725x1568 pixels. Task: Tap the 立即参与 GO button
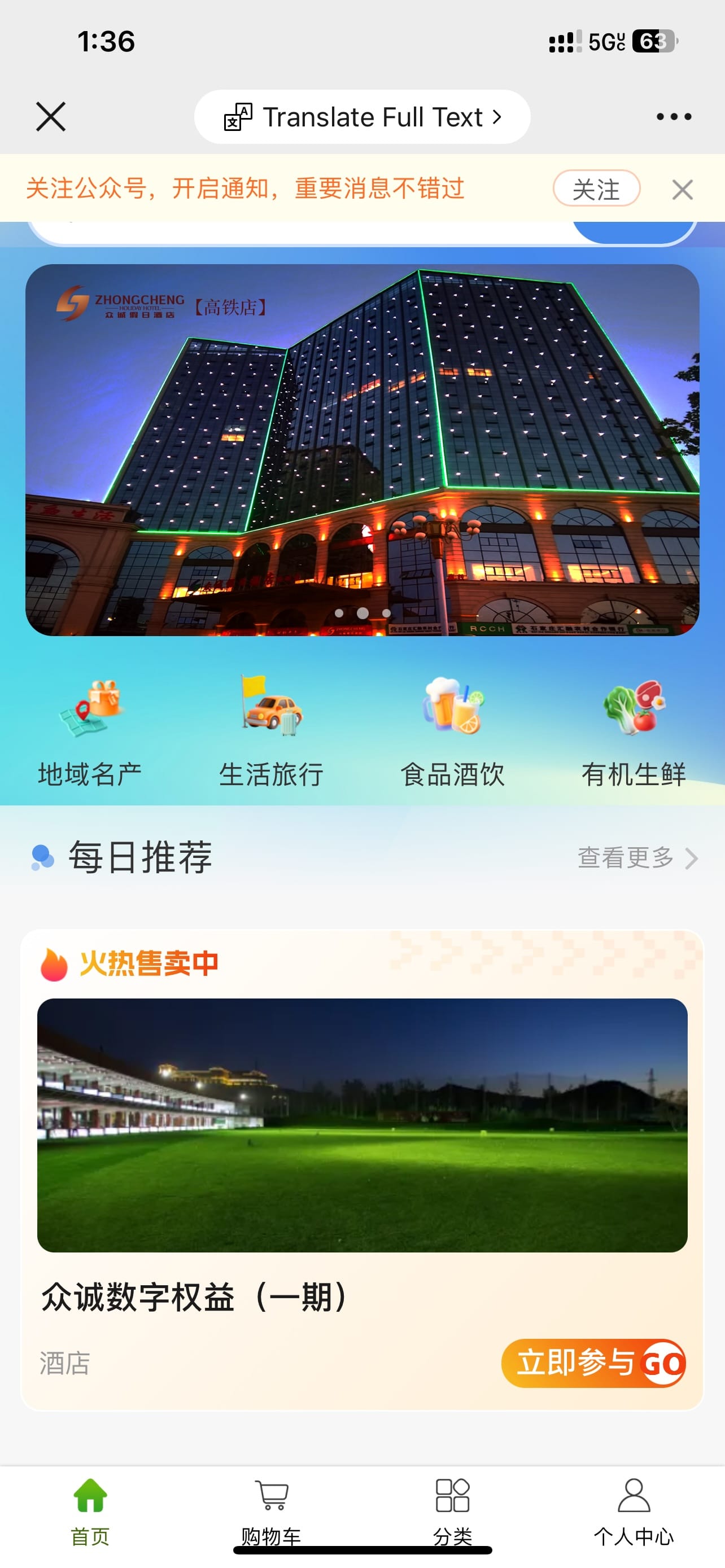pyautogui.click(x=593, y=1364)
